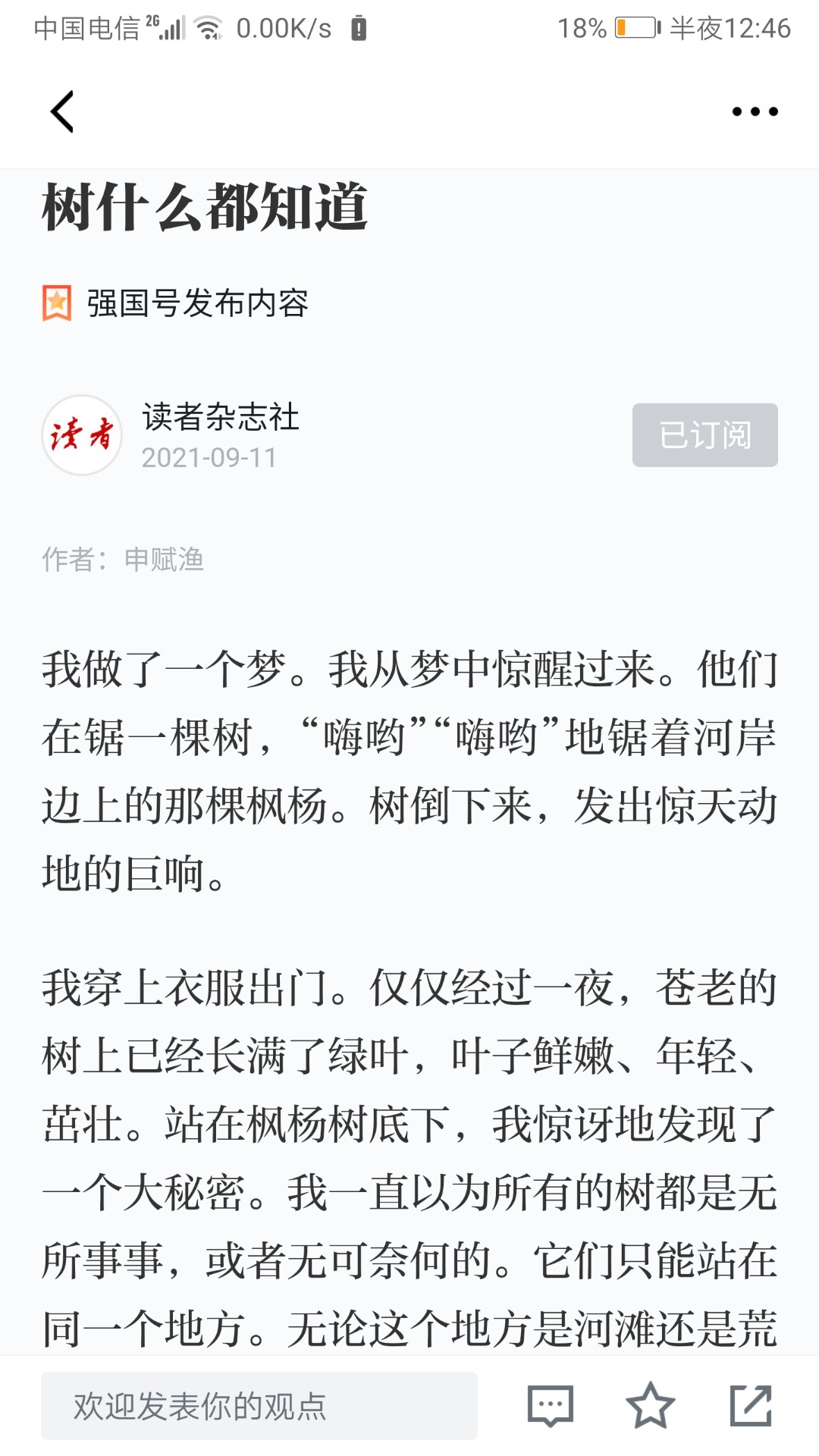Open the three-dot overflow menu
Viewport: 819px width, 1456px height.
(755, 111)
